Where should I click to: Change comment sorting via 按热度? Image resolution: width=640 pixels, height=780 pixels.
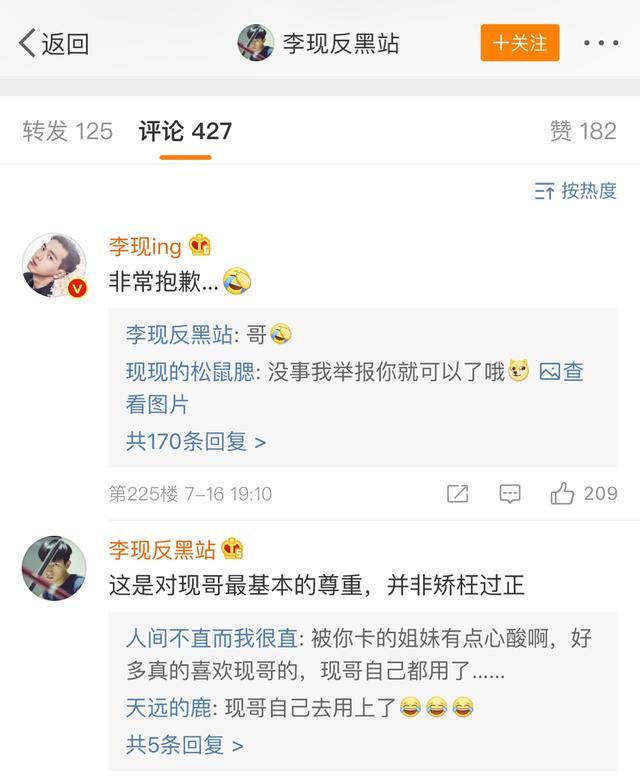(576, 191)
